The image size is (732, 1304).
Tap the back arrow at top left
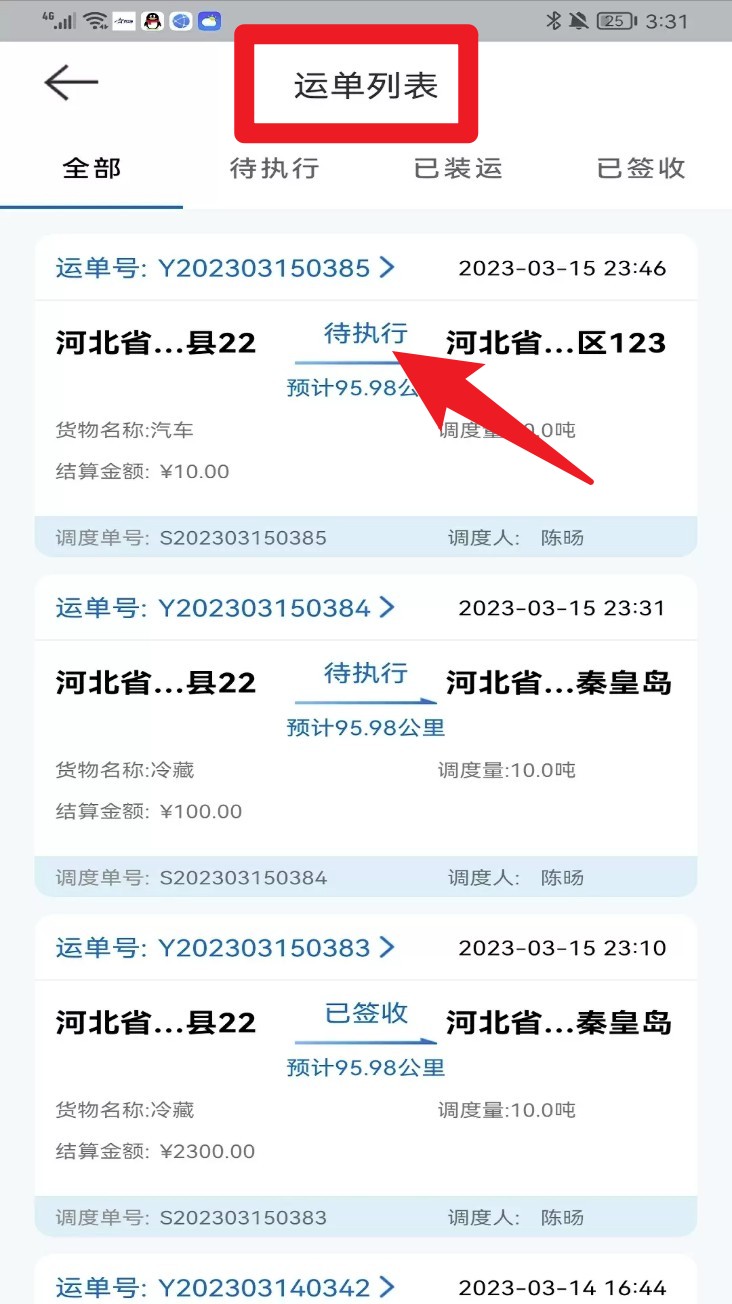[x=71, y=81]
